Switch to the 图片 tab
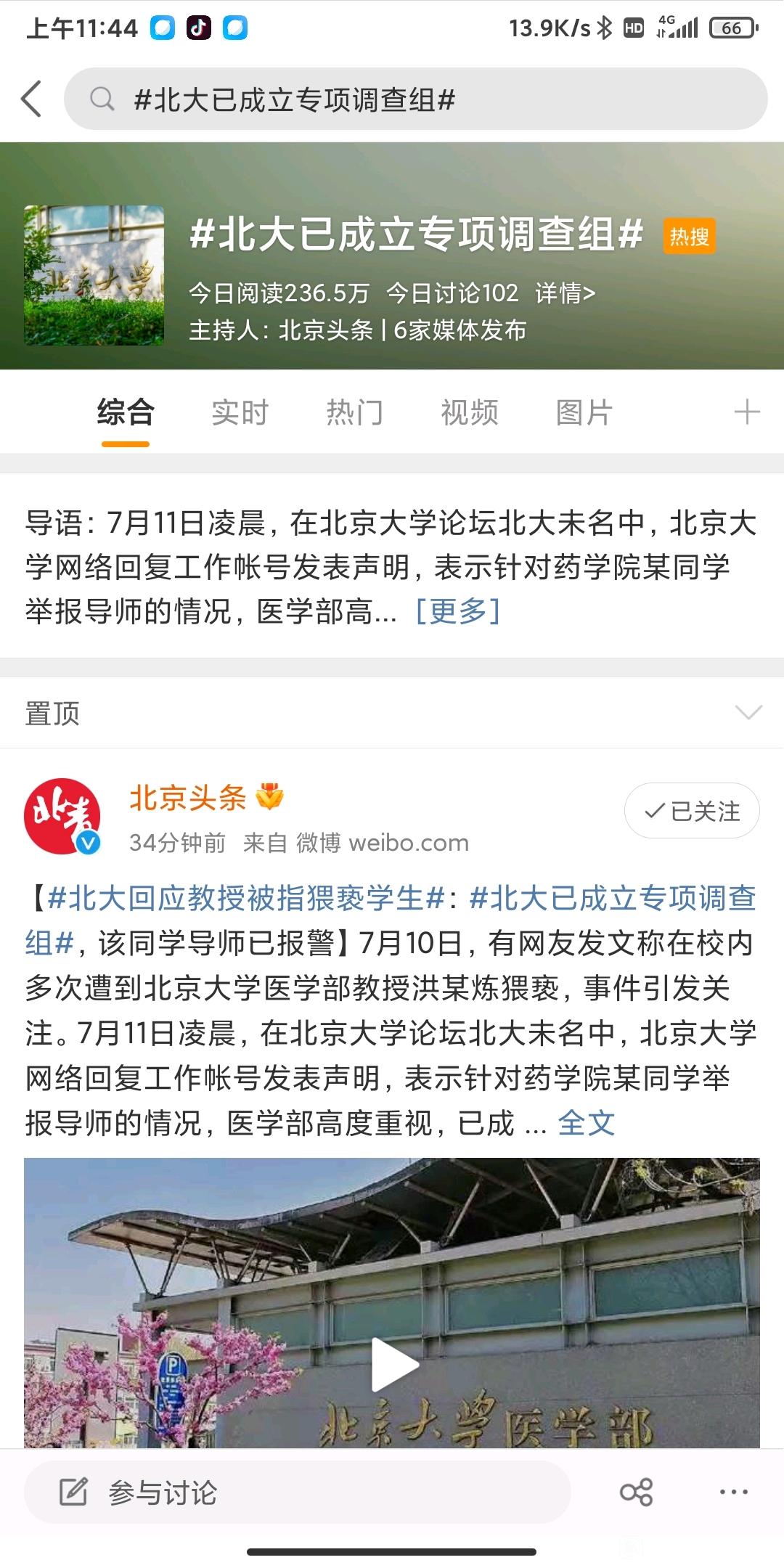Viewport: 784px width, 1568px height. tap(584, 412)
